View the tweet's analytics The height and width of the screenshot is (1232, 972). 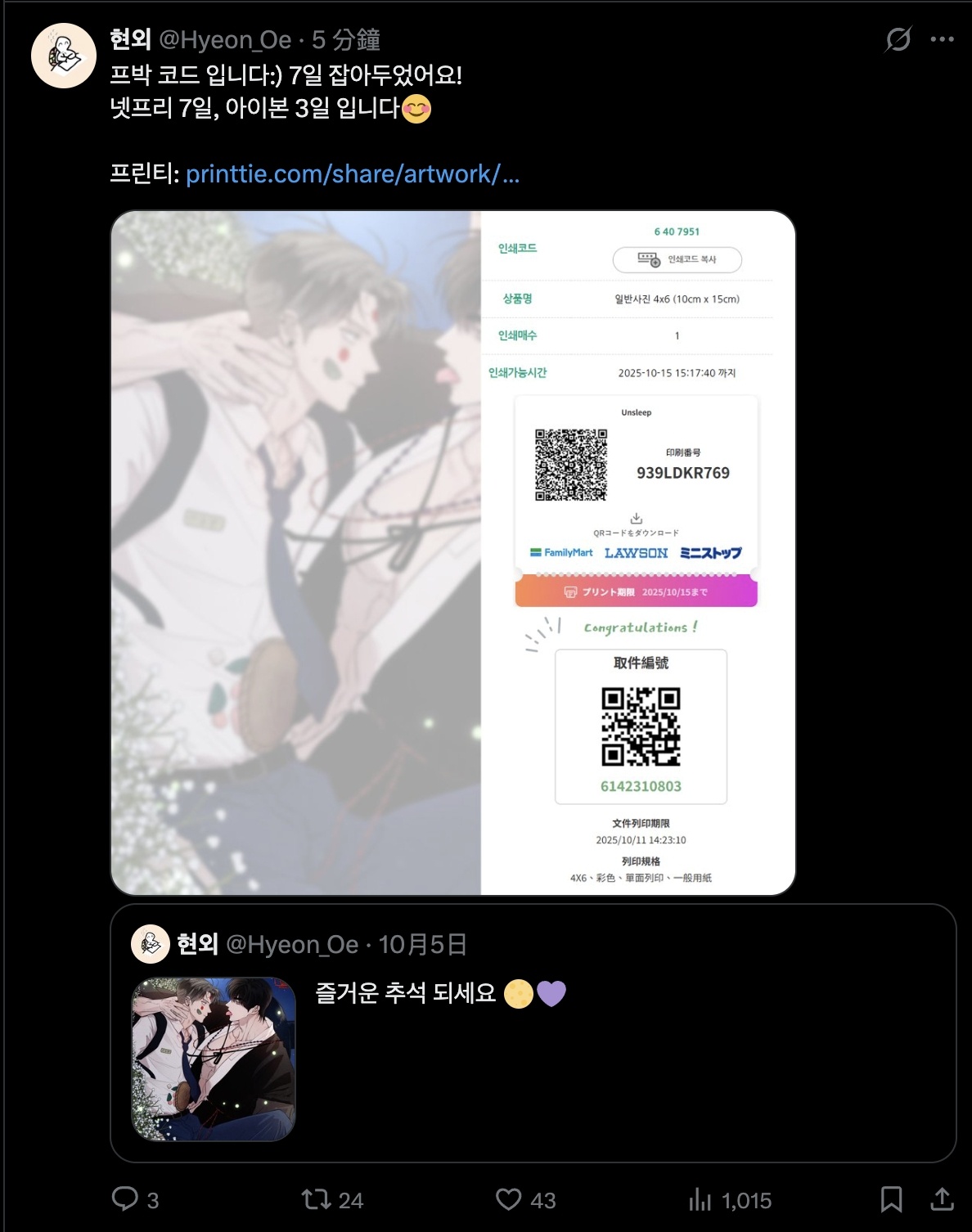(700, 1199)
